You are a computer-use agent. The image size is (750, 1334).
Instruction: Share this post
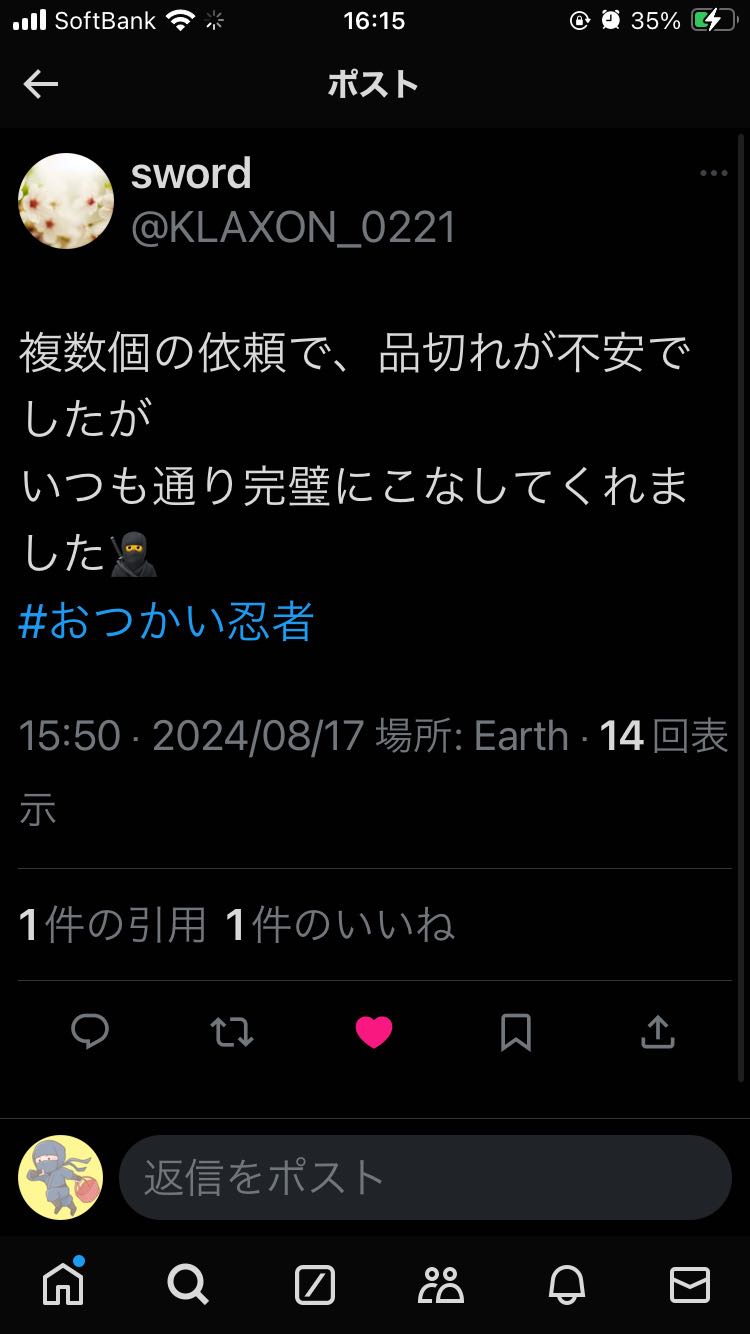(657, 1031)
